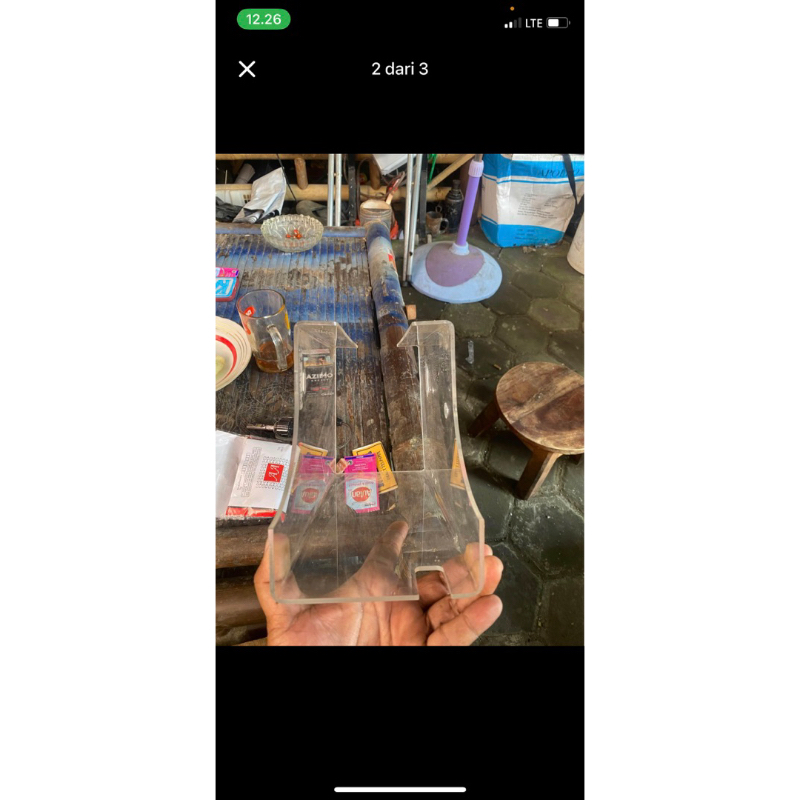
Task: Close the photo viewer
Action: tap(247, 69)
